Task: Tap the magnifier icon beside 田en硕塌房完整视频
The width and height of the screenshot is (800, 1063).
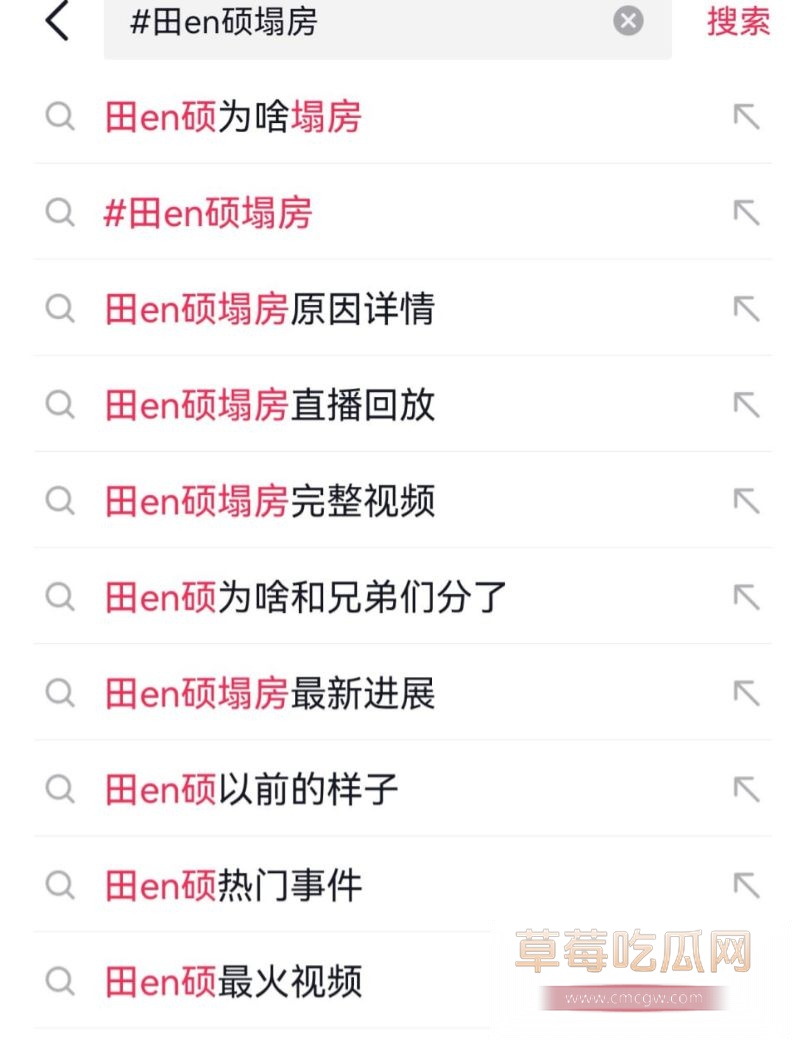Action: (61, 501)
